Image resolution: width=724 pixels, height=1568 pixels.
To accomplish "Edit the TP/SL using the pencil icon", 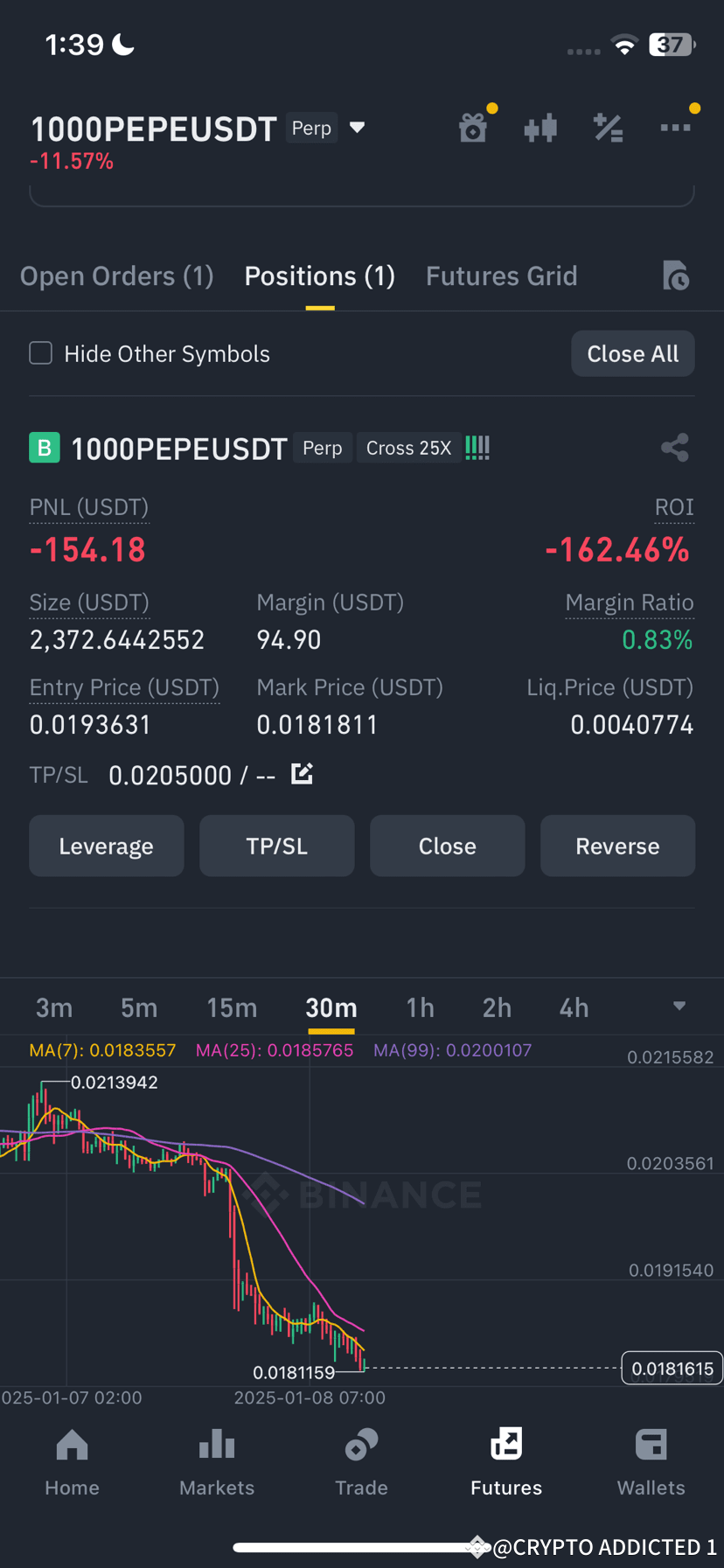I will click(x=301, y=774).
